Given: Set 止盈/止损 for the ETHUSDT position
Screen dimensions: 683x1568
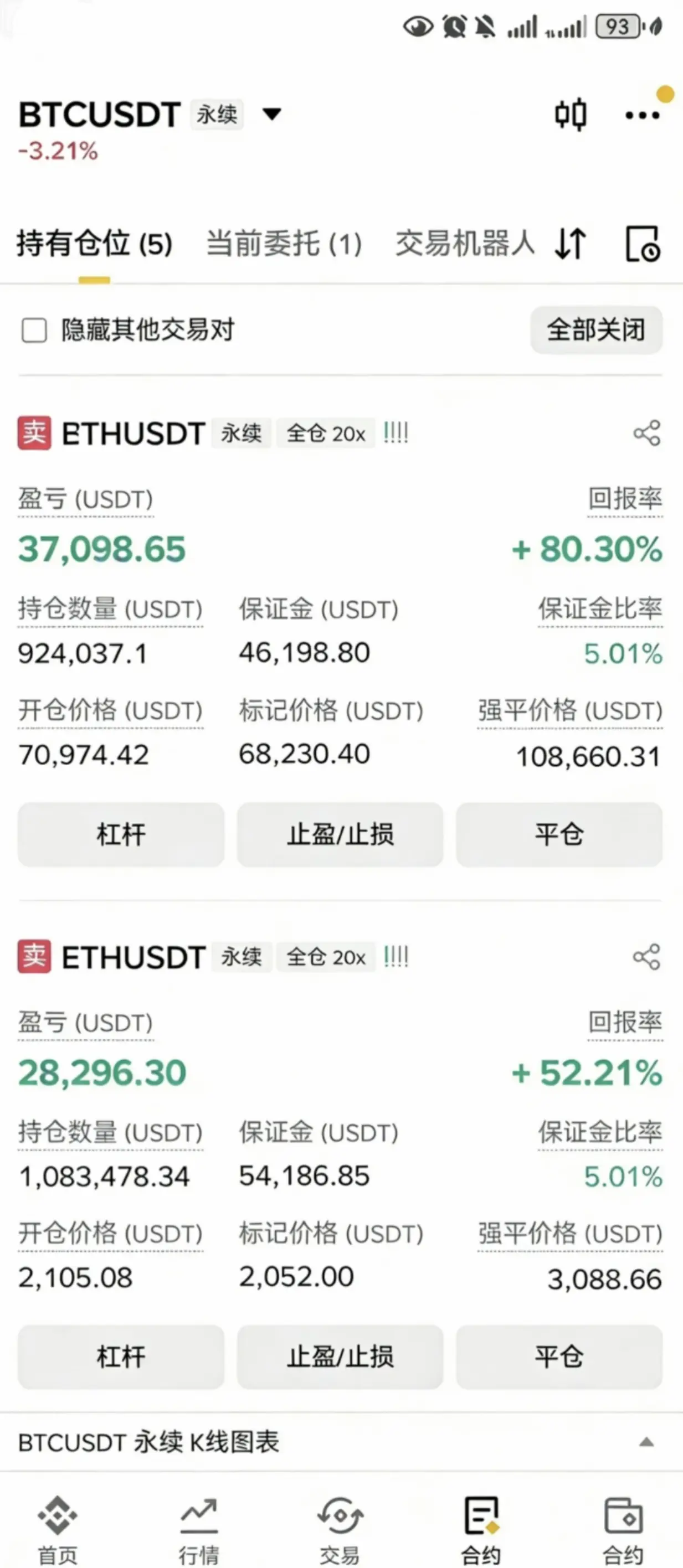Looking at the screenshot, I should pyautogui.click(x=340, y=1357).
